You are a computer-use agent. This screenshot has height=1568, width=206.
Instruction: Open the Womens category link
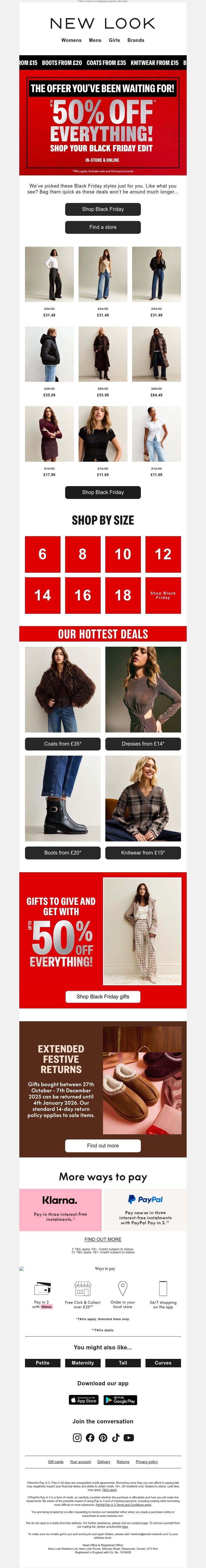pyautogui.click(x=71, y=40)
